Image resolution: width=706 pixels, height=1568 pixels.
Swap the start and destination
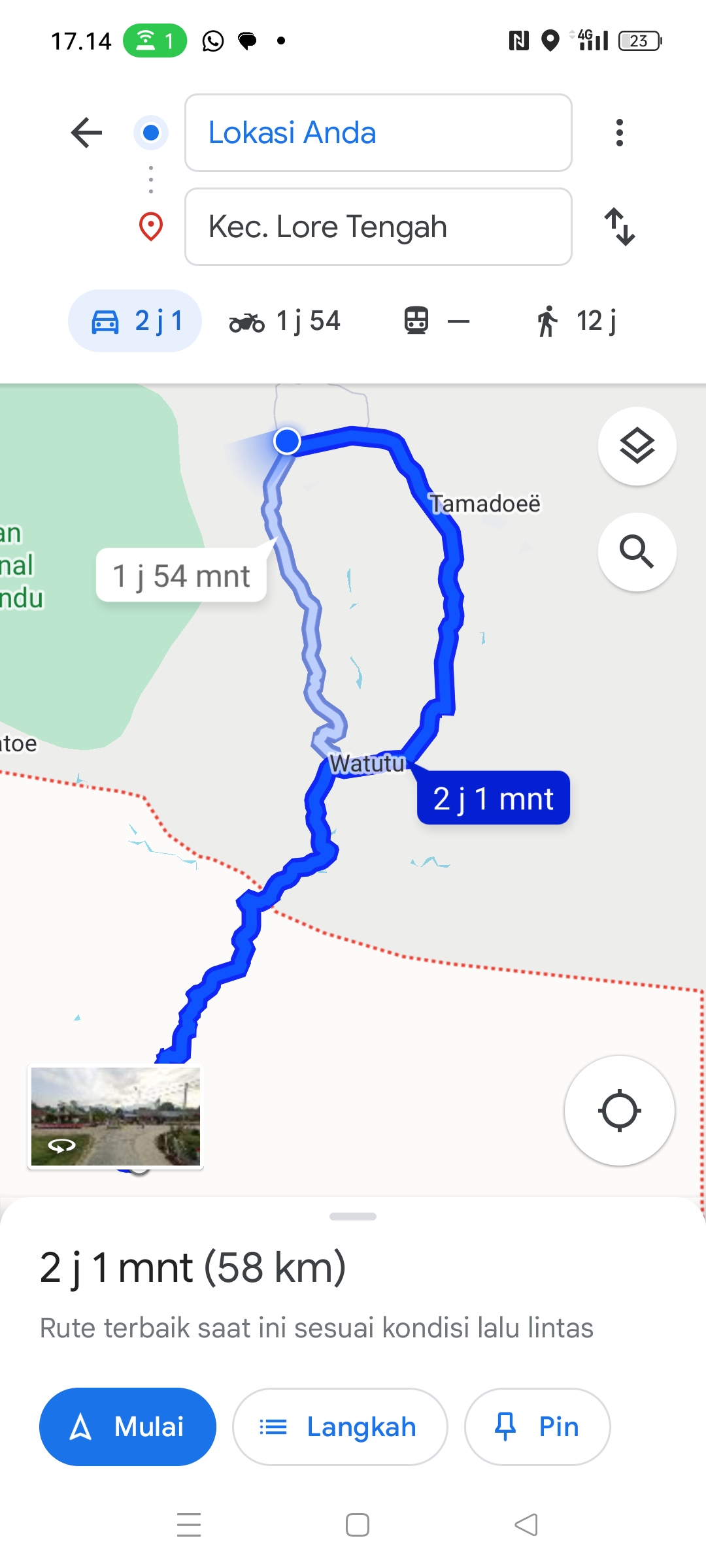pyautogui.click(x=619, y=227)
